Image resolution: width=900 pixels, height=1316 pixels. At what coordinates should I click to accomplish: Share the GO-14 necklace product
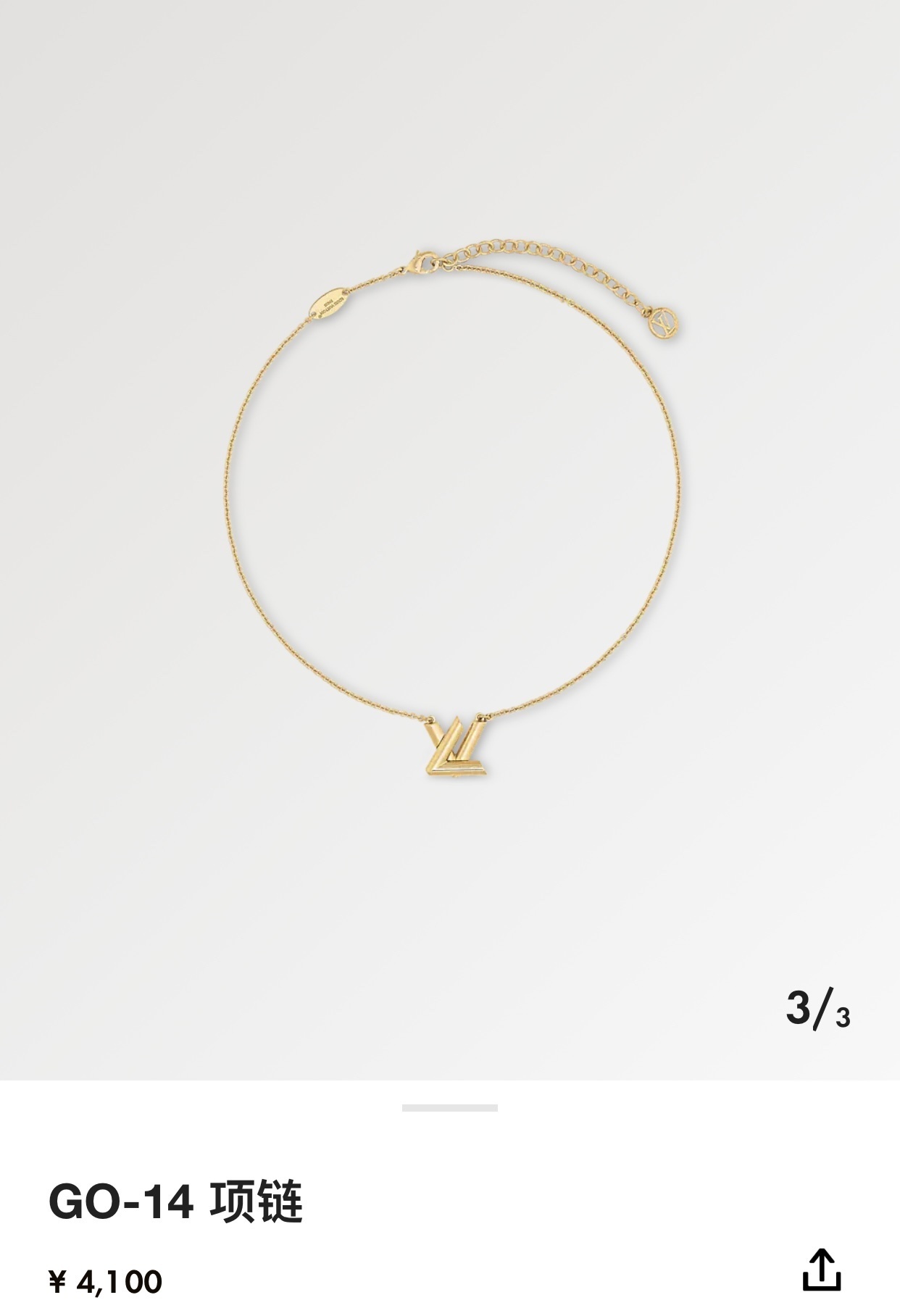(x=822, y=1270)
